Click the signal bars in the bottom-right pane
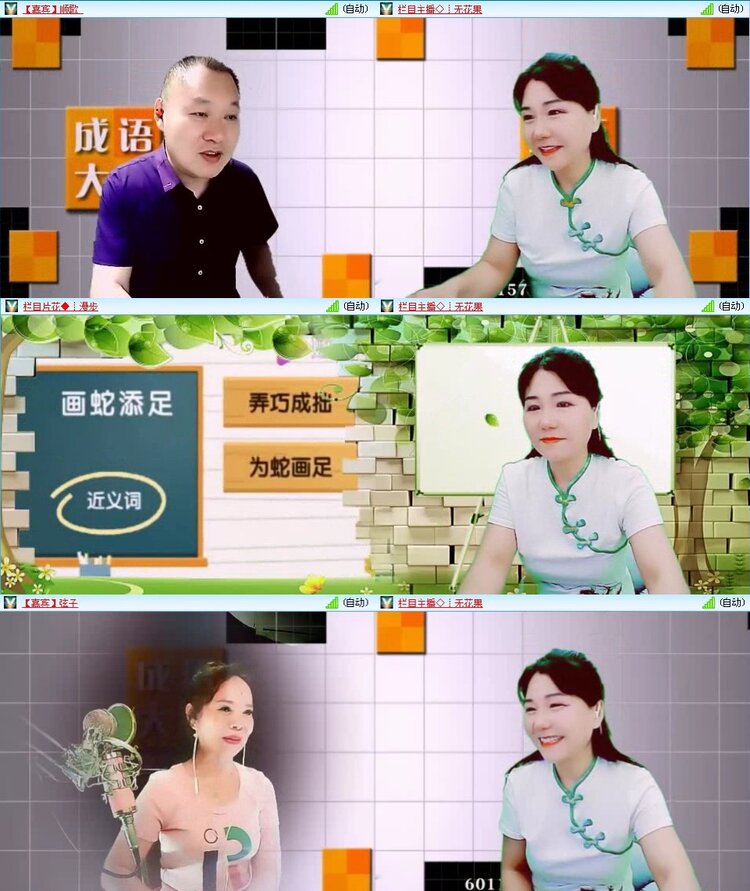Image resolution: width=750 pixels, height=891 pixels. 707,602
